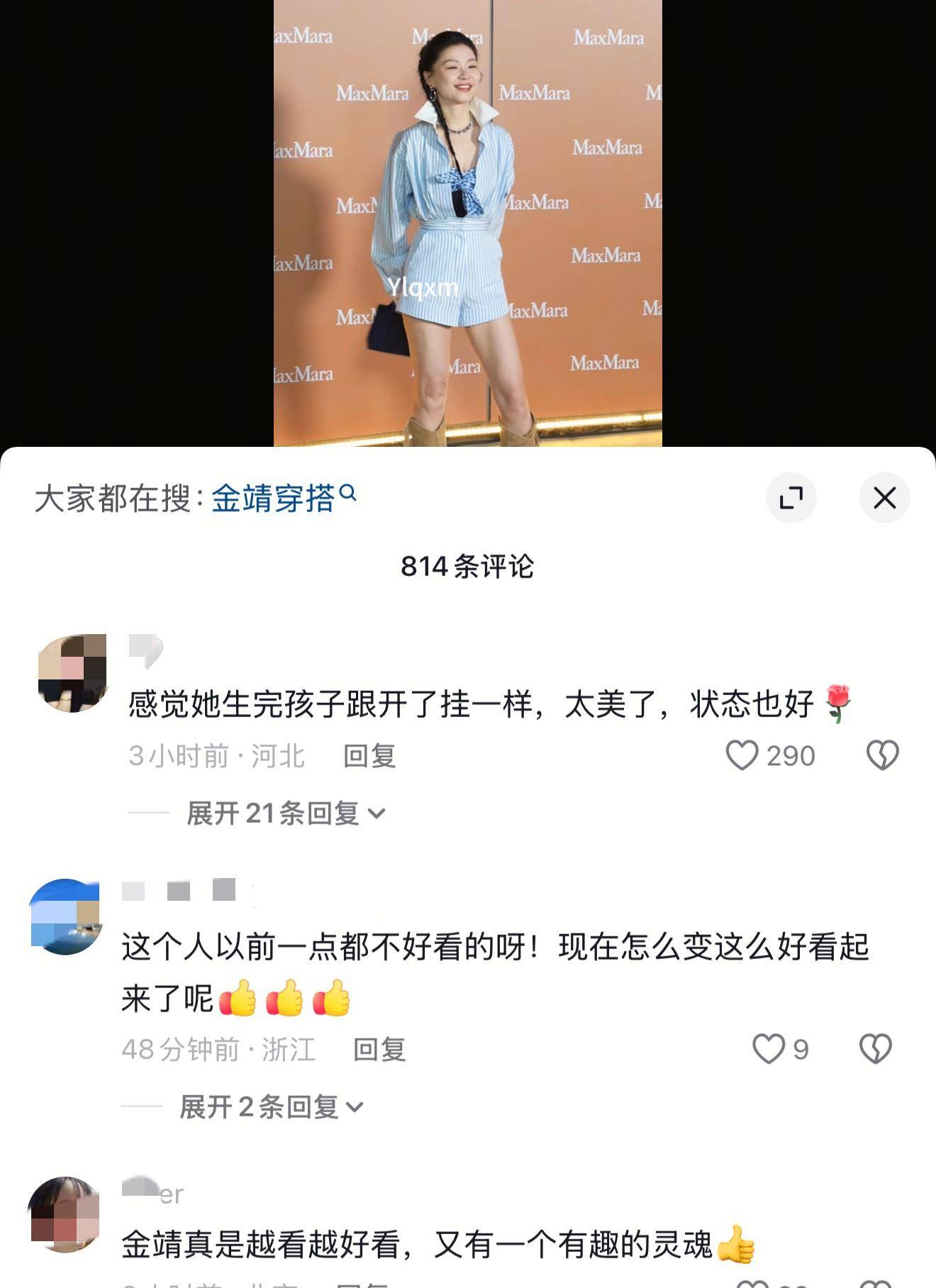Screen dimensions: 936x1288
Task: Like the comment from 河北
Action: pyautogui.click(x=742, y=755)
